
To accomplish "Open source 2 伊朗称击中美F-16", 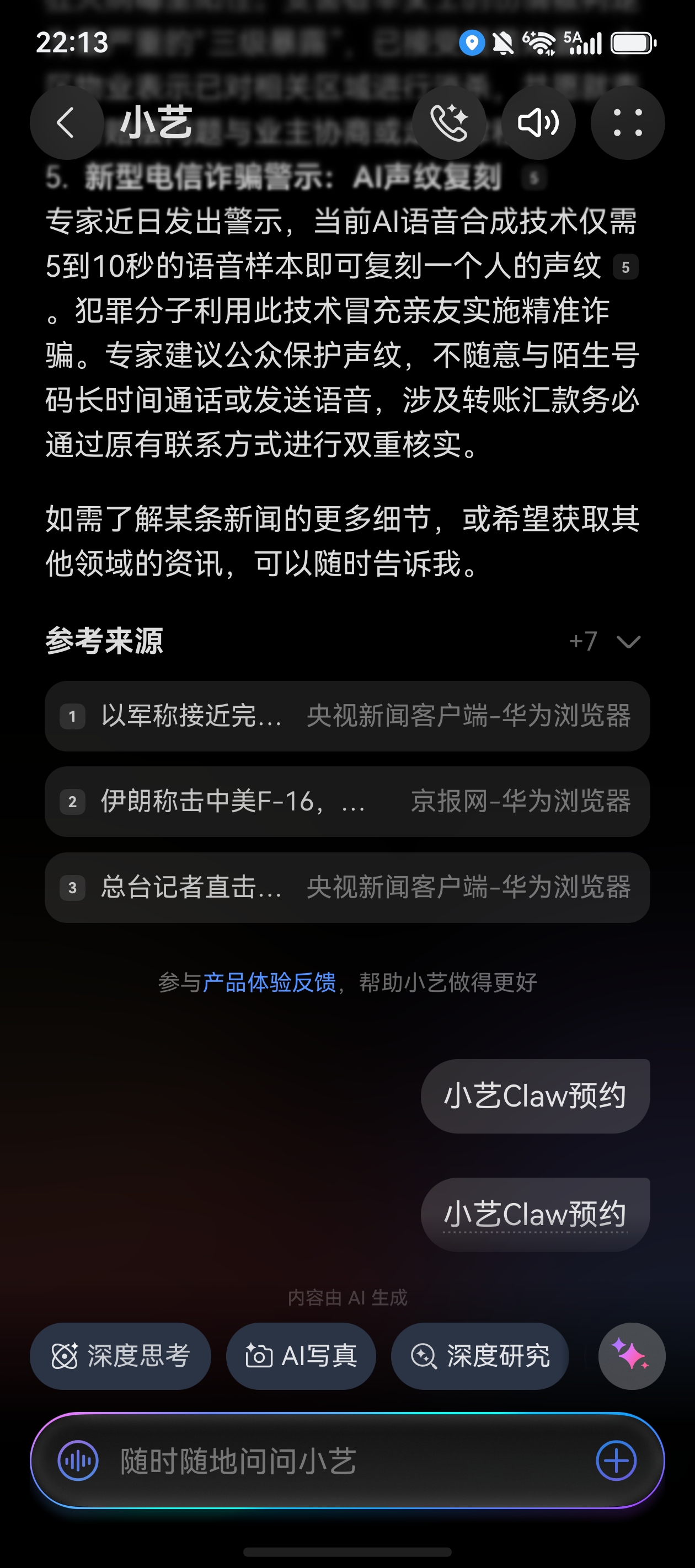I will [x=346, y=802].
